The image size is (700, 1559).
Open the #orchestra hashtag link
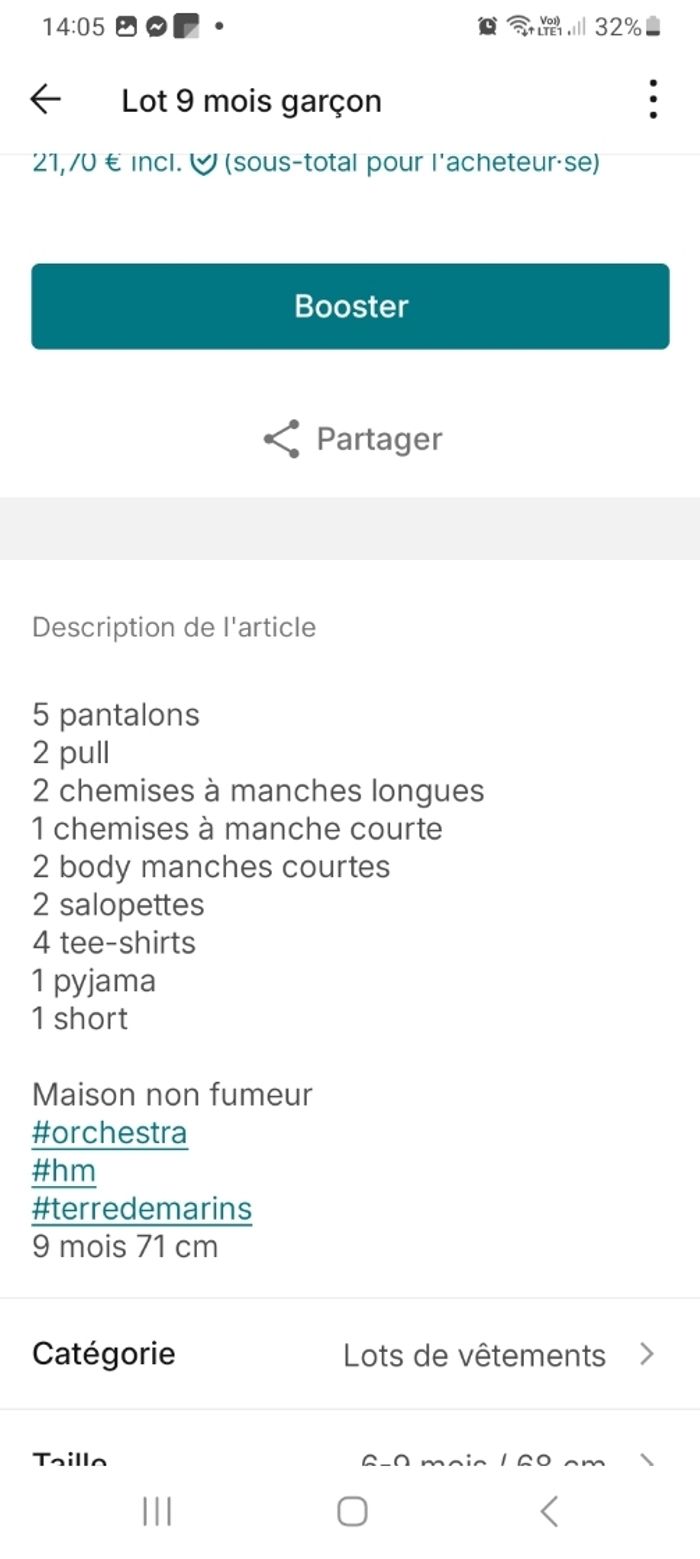110,1133
